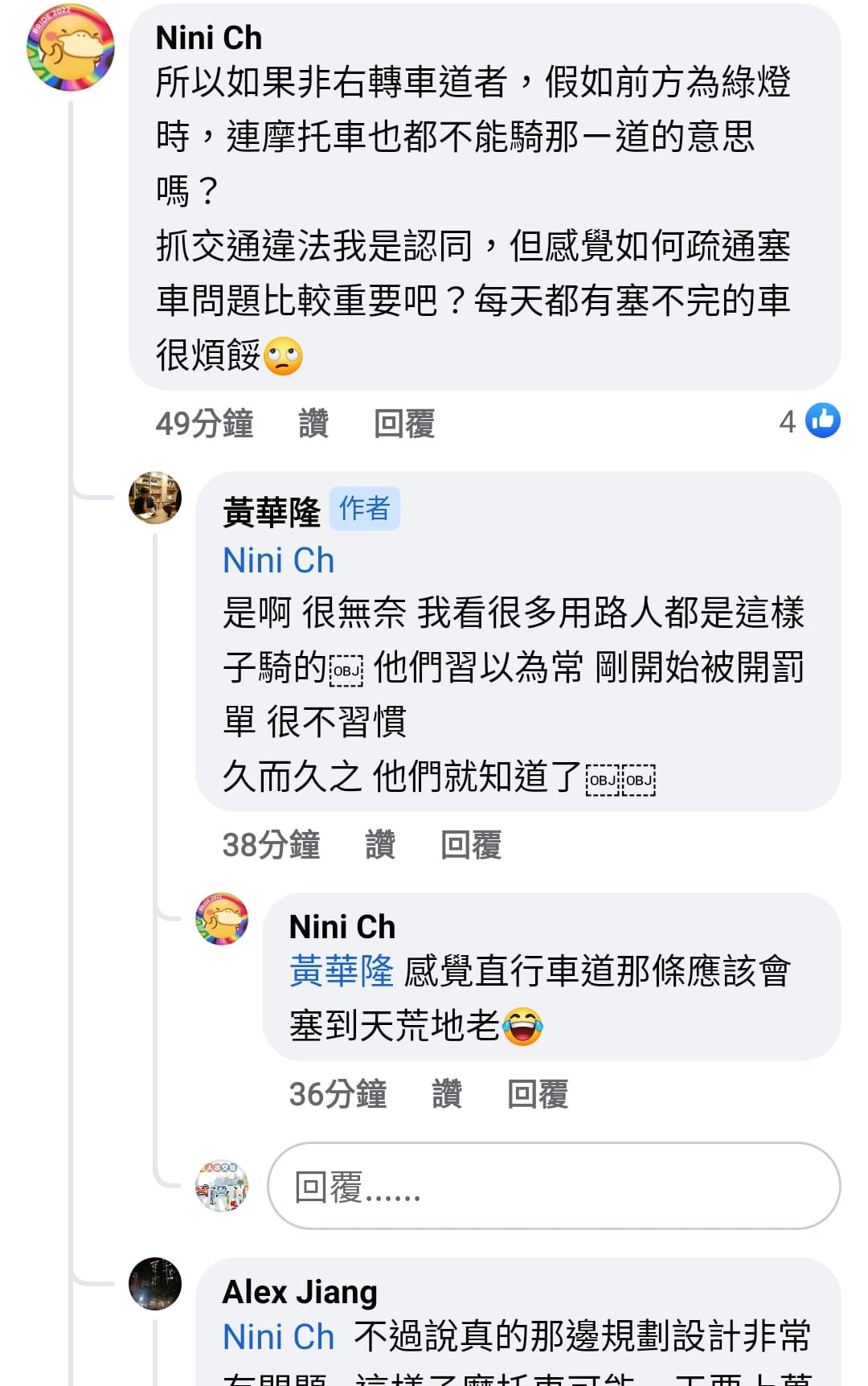
Task: View reactions on Nini Ch's top comment
Action: tap(810, 420)
